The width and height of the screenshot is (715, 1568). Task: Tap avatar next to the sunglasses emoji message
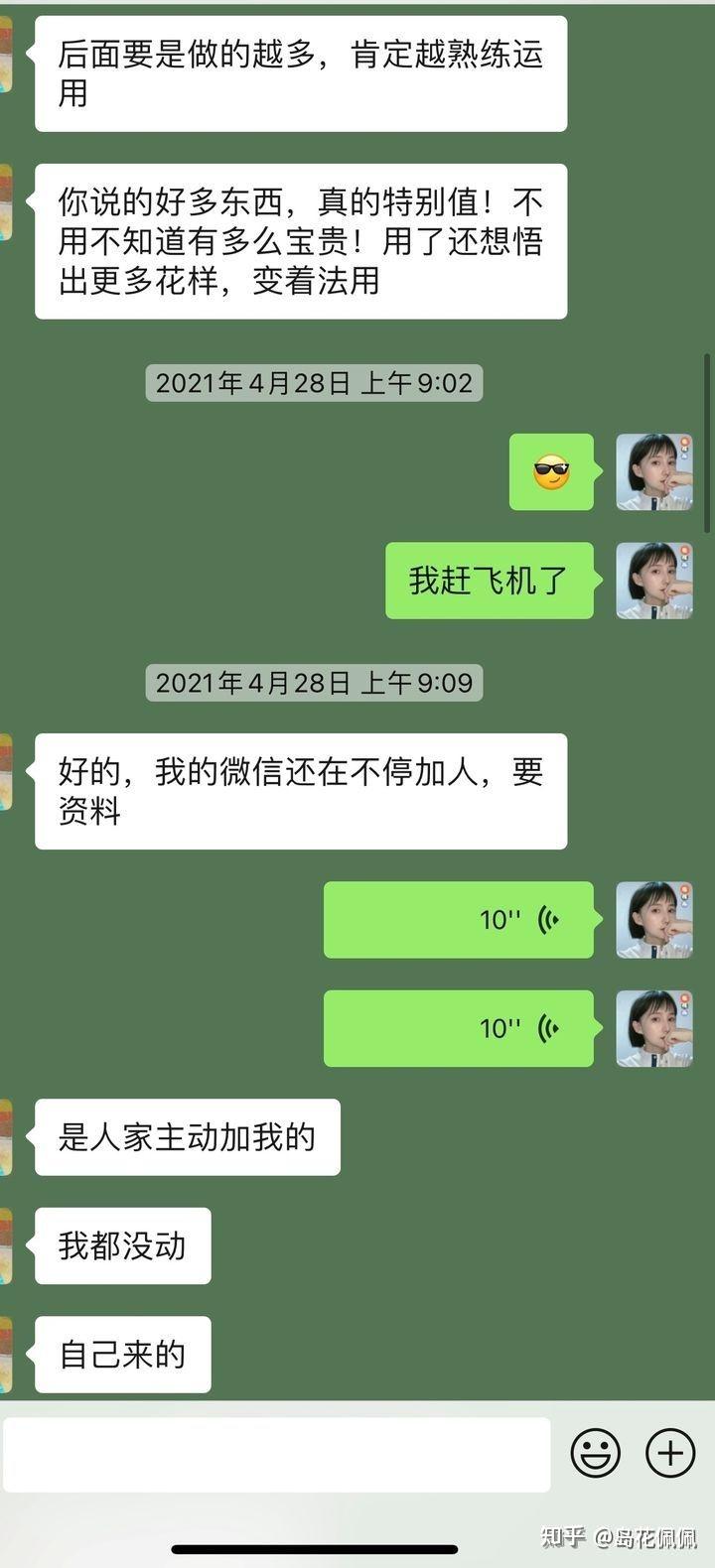653,472
